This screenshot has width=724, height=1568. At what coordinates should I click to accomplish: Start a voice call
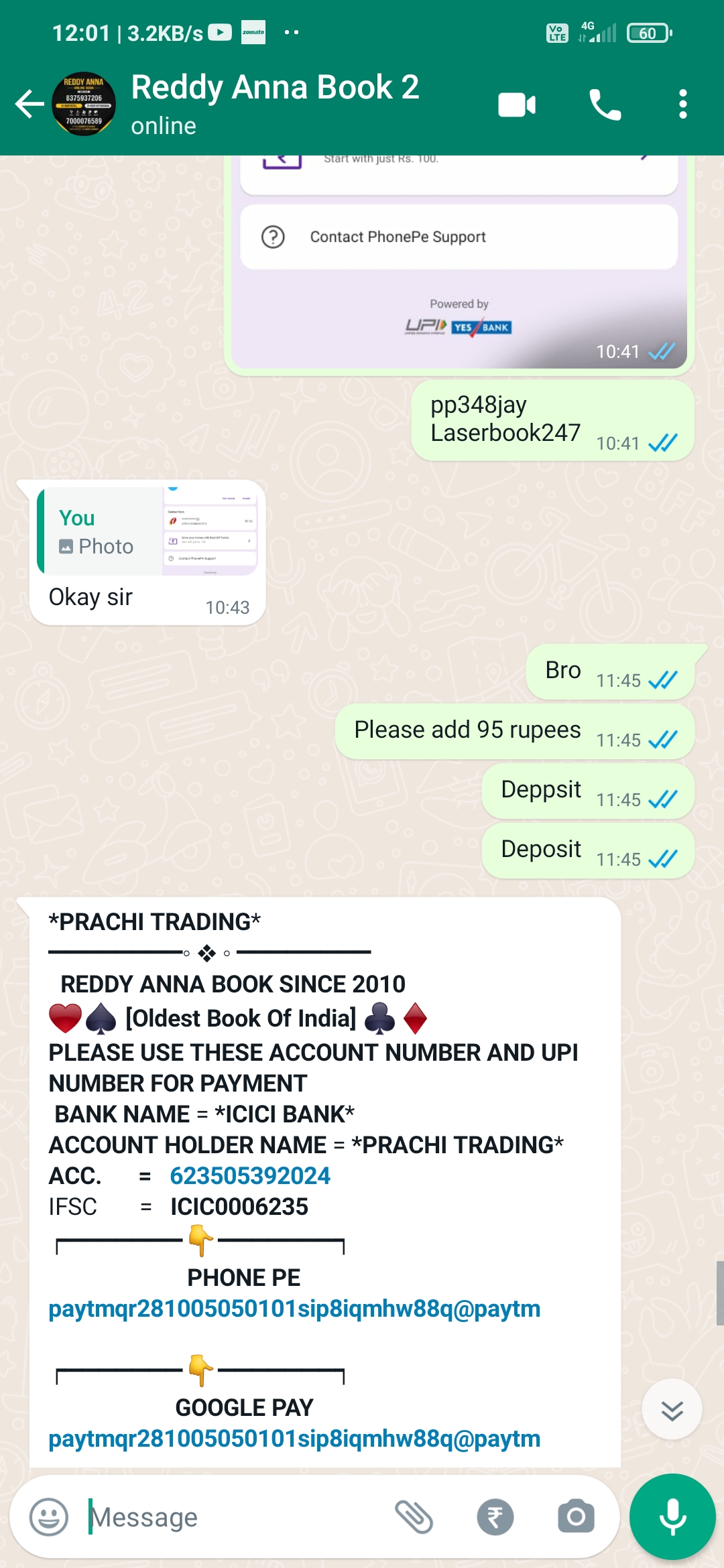point(605,105)
